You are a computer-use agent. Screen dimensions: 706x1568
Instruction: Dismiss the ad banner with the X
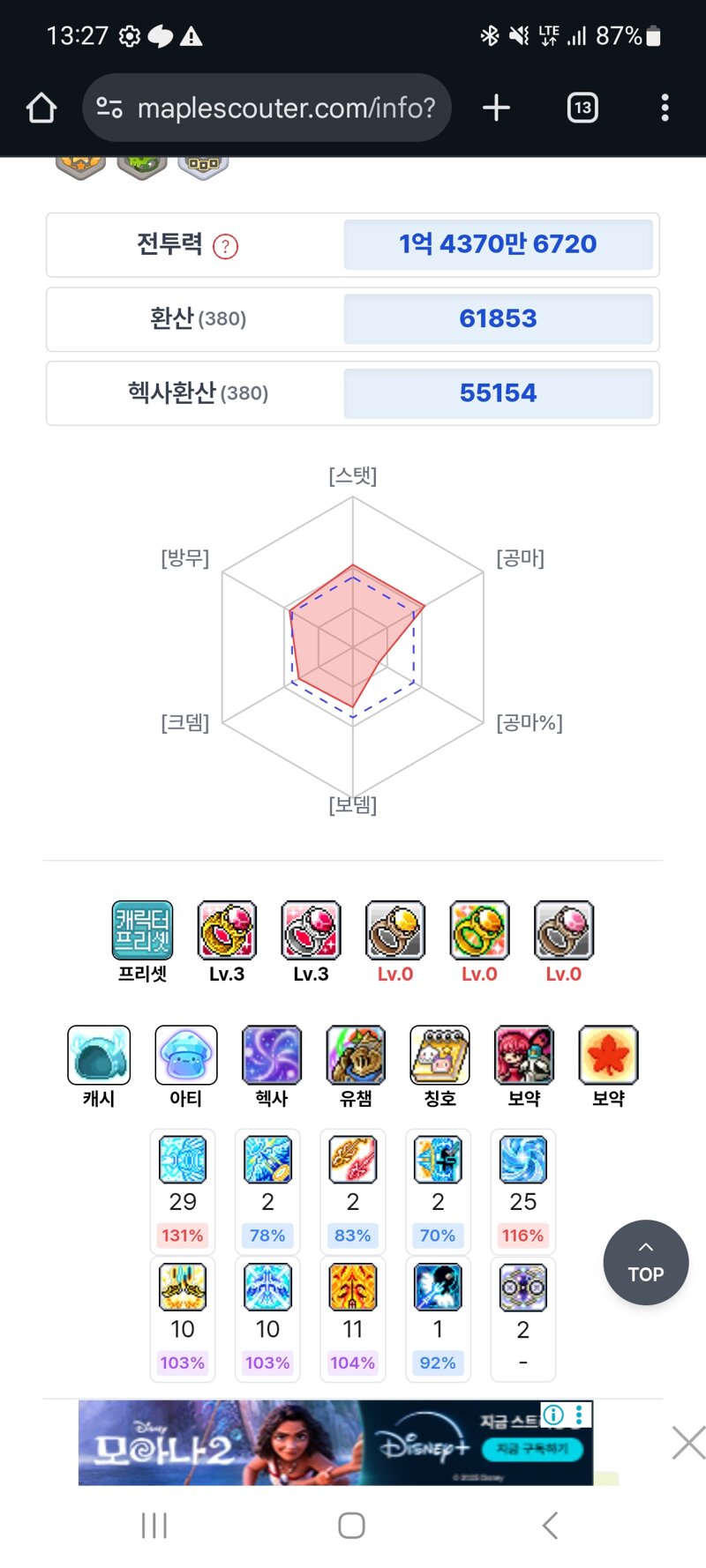(x=688, y=1443)
